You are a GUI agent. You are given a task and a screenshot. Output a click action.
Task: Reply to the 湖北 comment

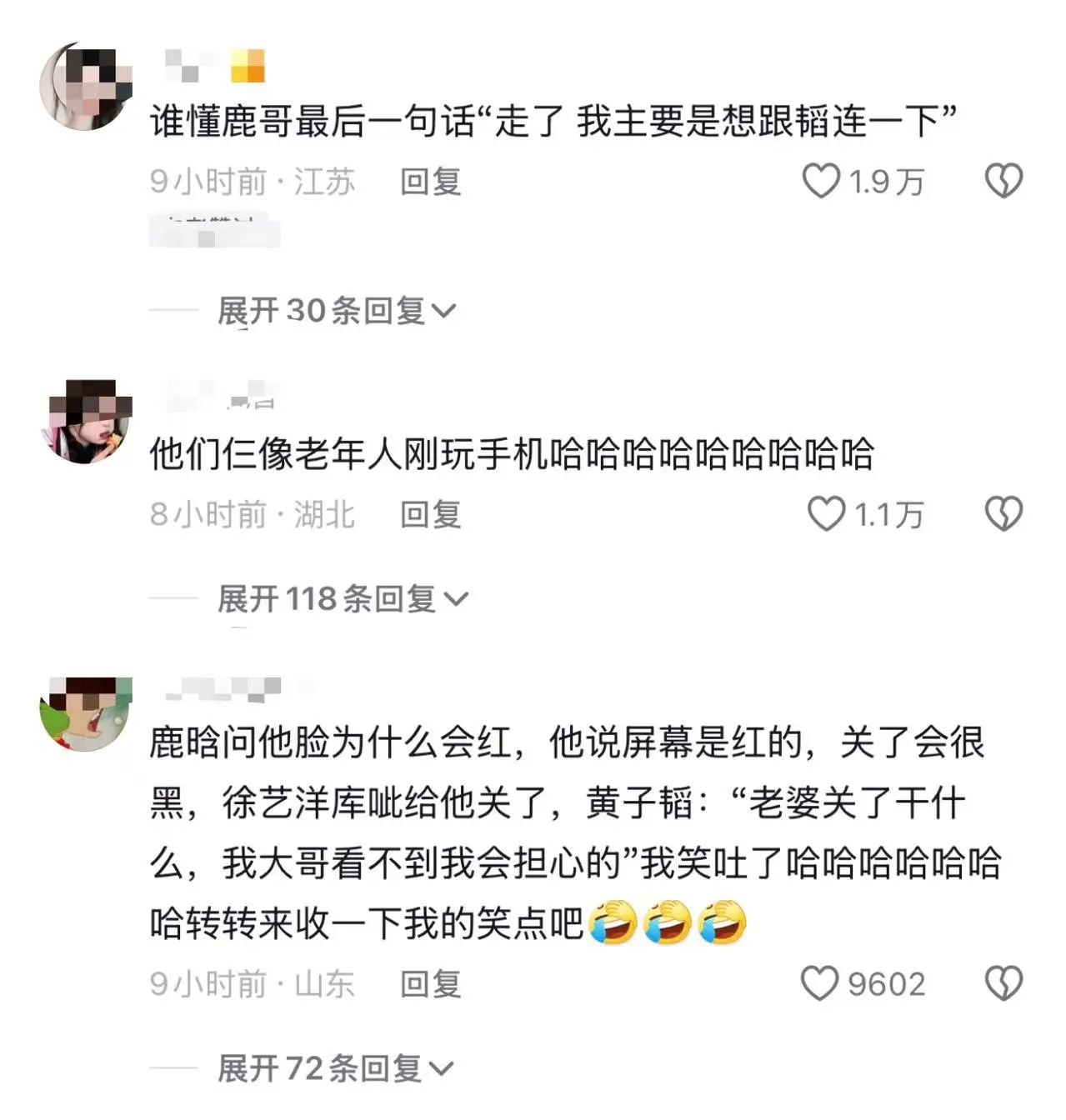(x=430, y=515)
